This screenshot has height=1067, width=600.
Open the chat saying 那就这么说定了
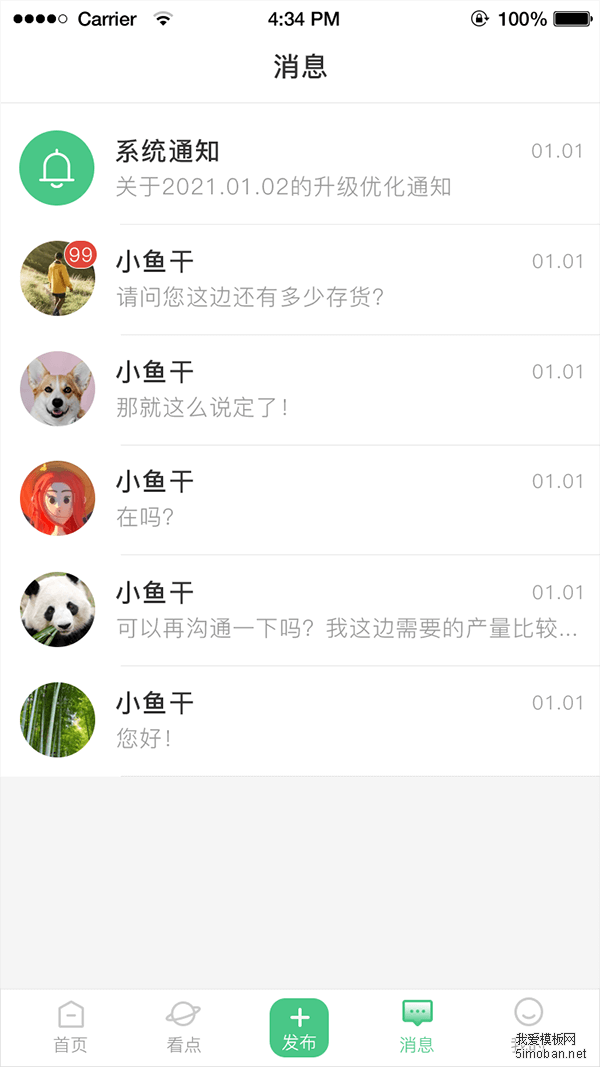[x=300, y=389]
